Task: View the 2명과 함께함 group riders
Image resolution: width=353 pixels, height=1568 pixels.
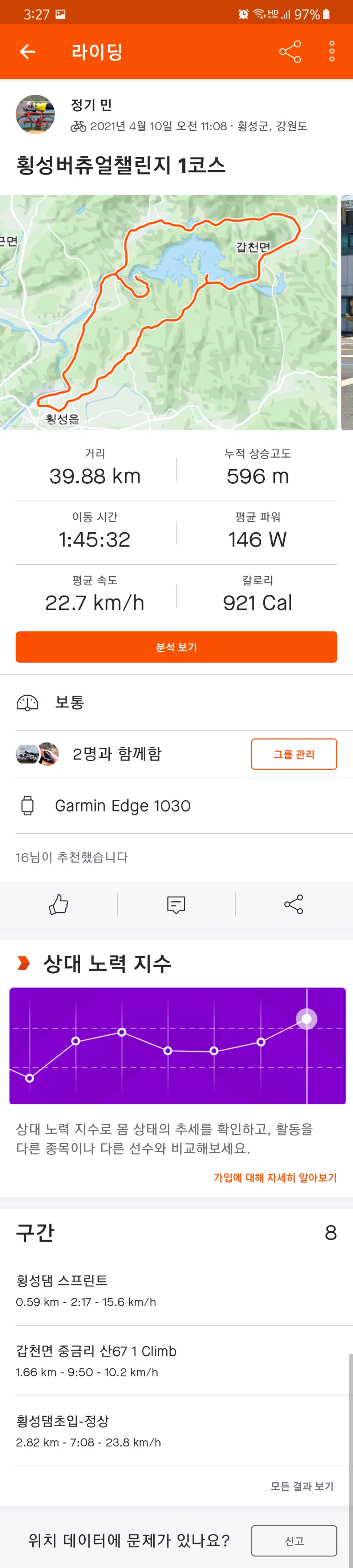Action: [116, 754]
